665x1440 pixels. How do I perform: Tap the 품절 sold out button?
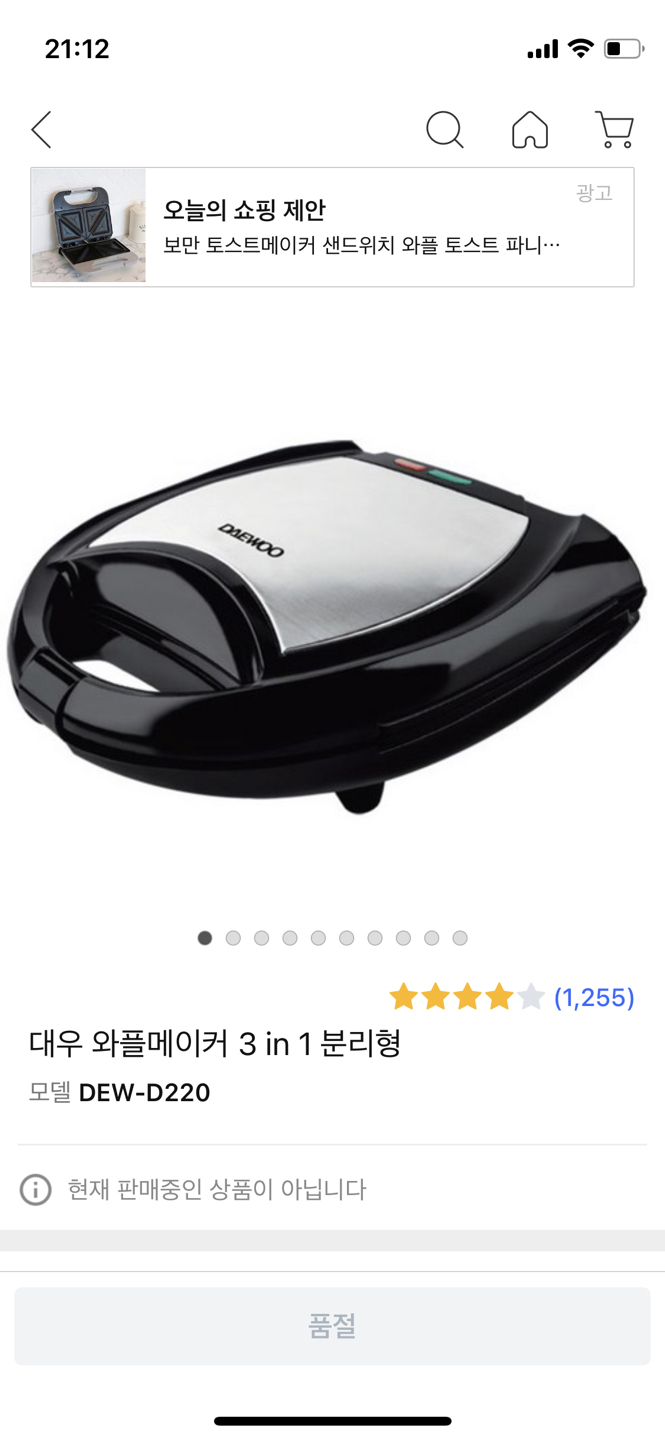tap(332, 1326)
